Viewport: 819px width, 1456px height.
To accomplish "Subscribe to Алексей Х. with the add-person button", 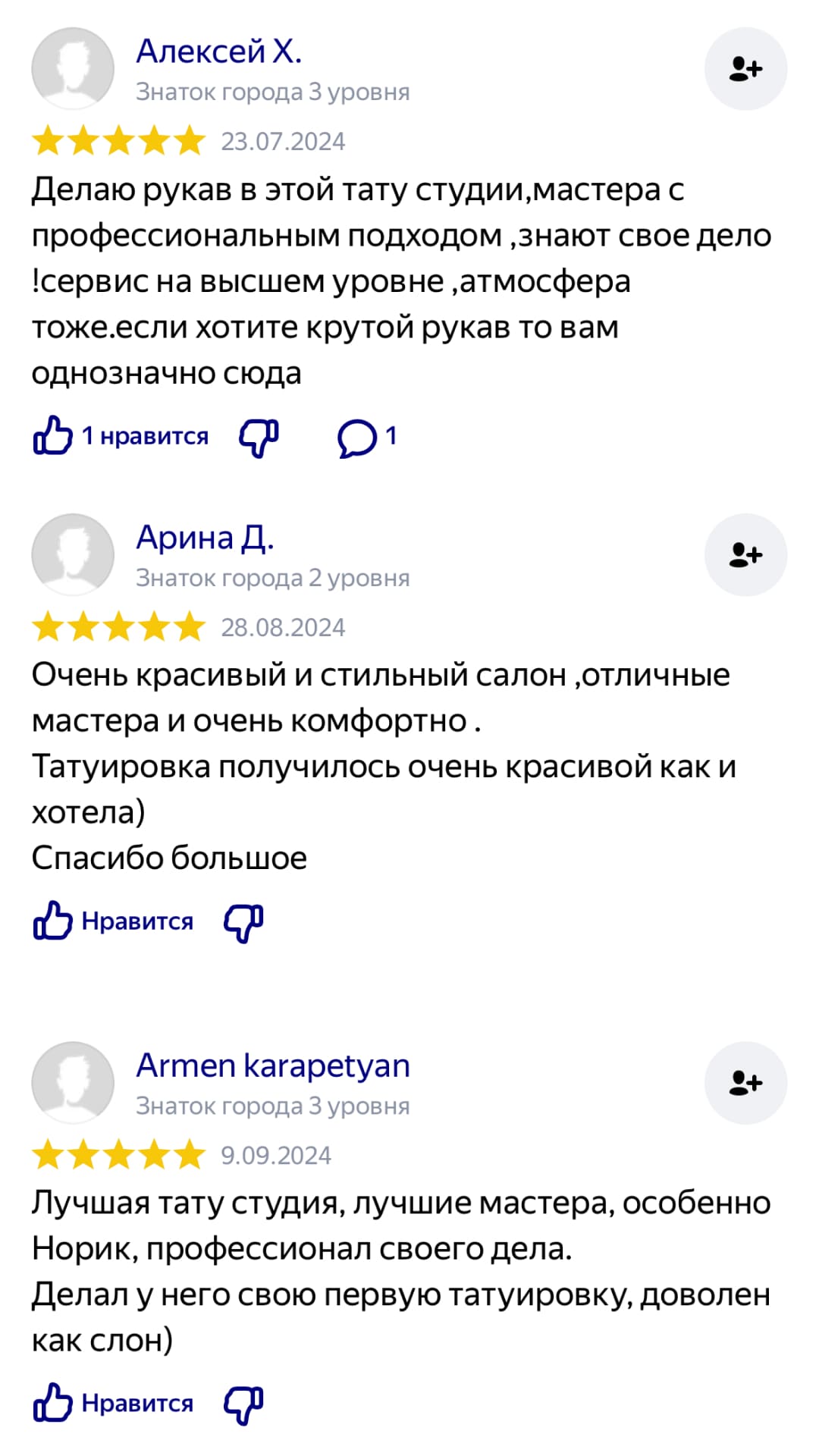I will [x=745, y=69].
